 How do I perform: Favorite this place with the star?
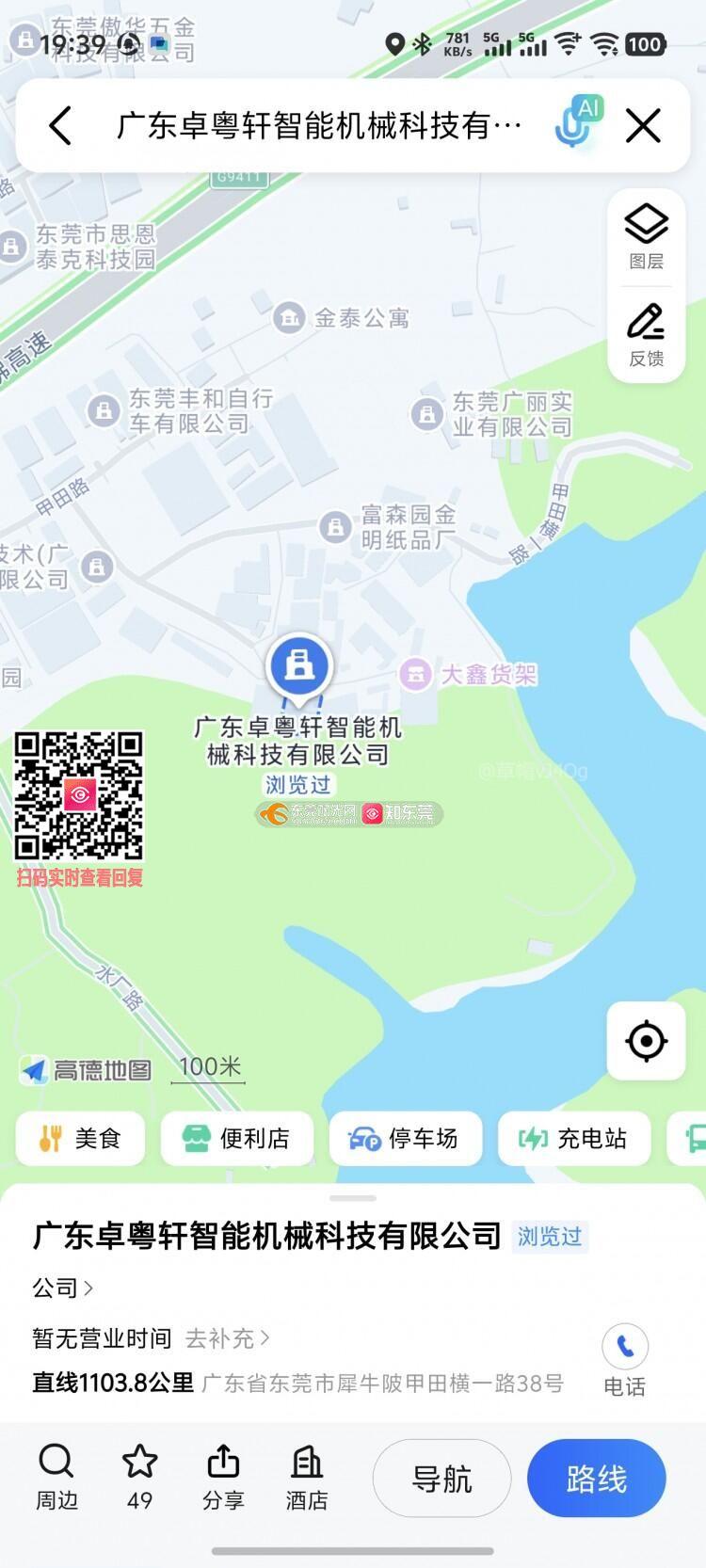139,1476
